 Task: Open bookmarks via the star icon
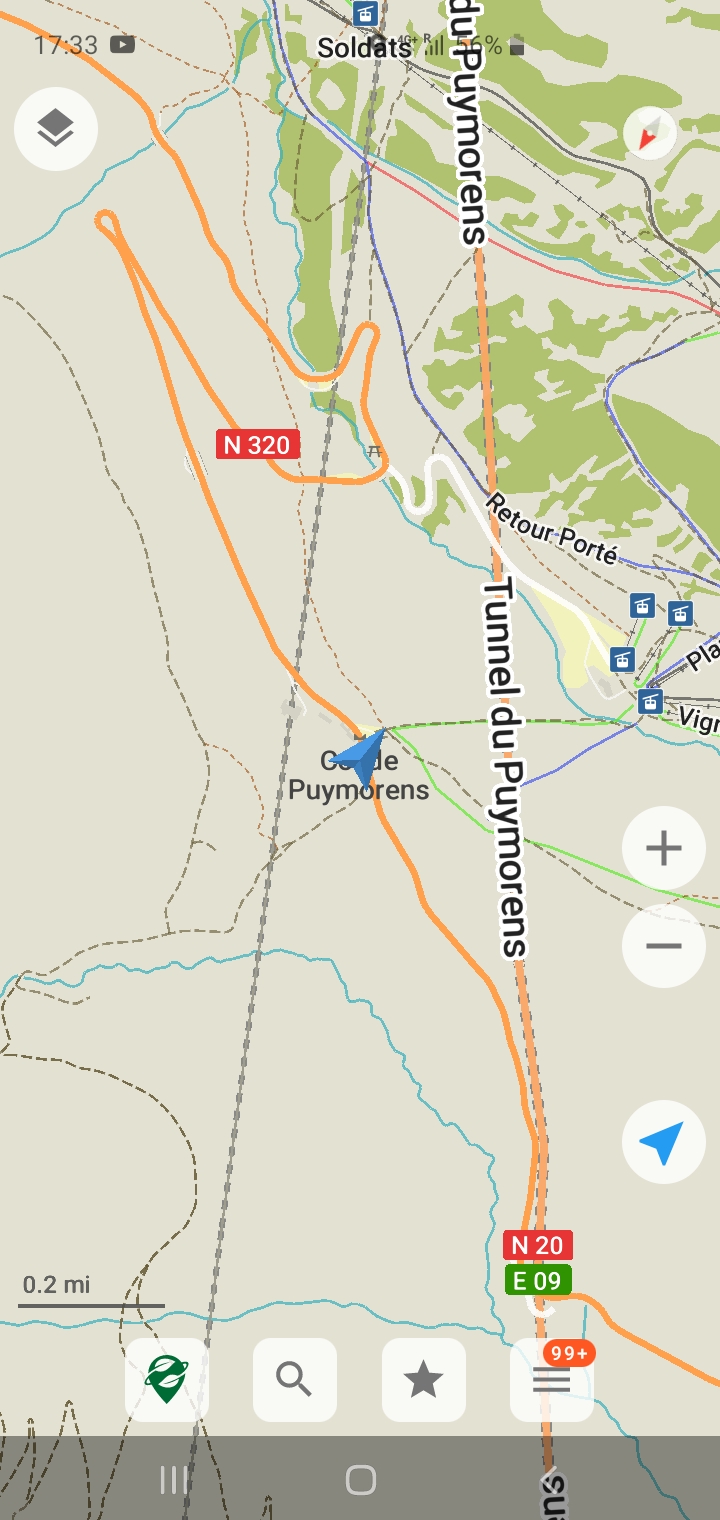(x=423, y=1380)
